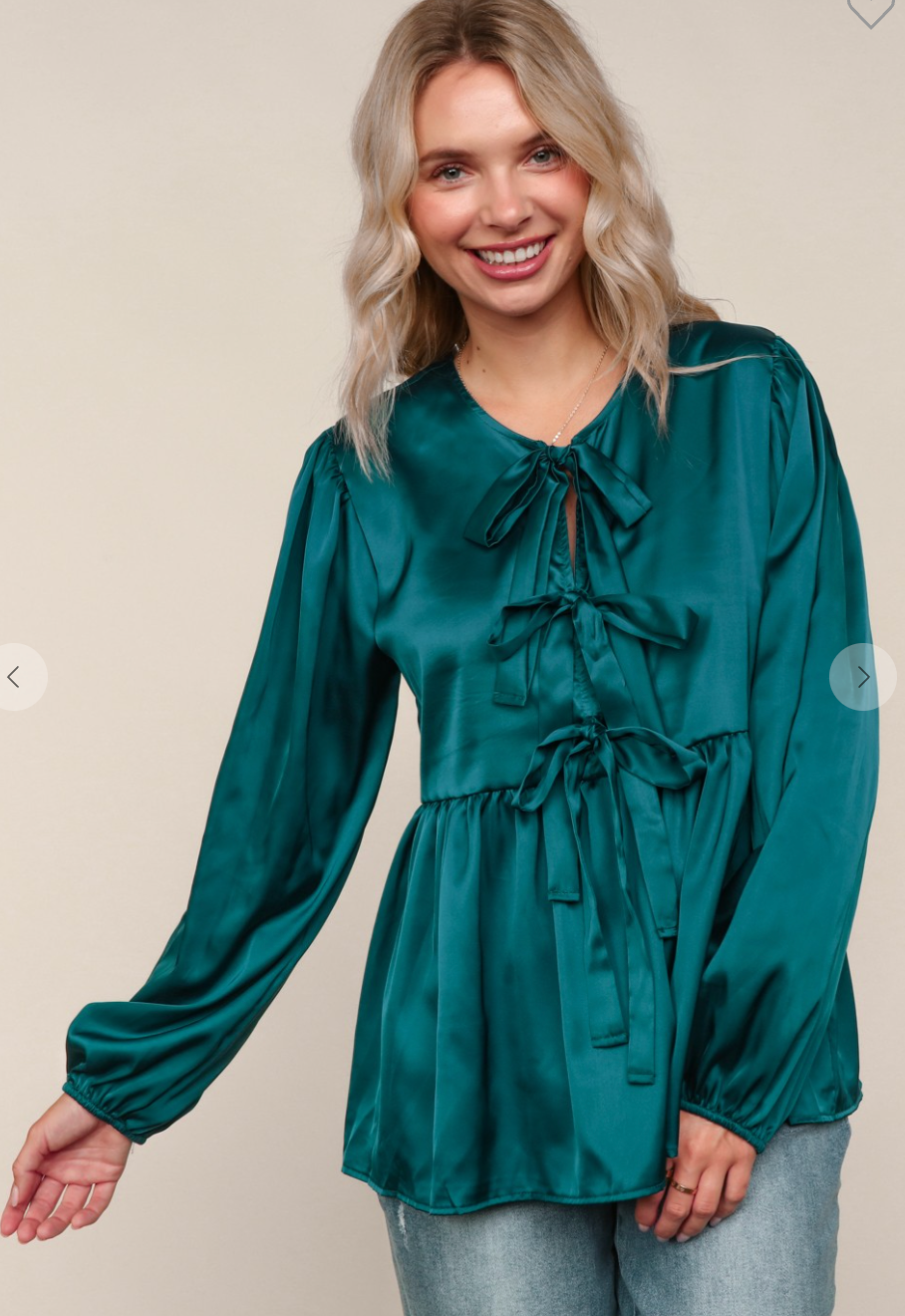Advance the carousel with the right arrow

click(x=863, y=677)
